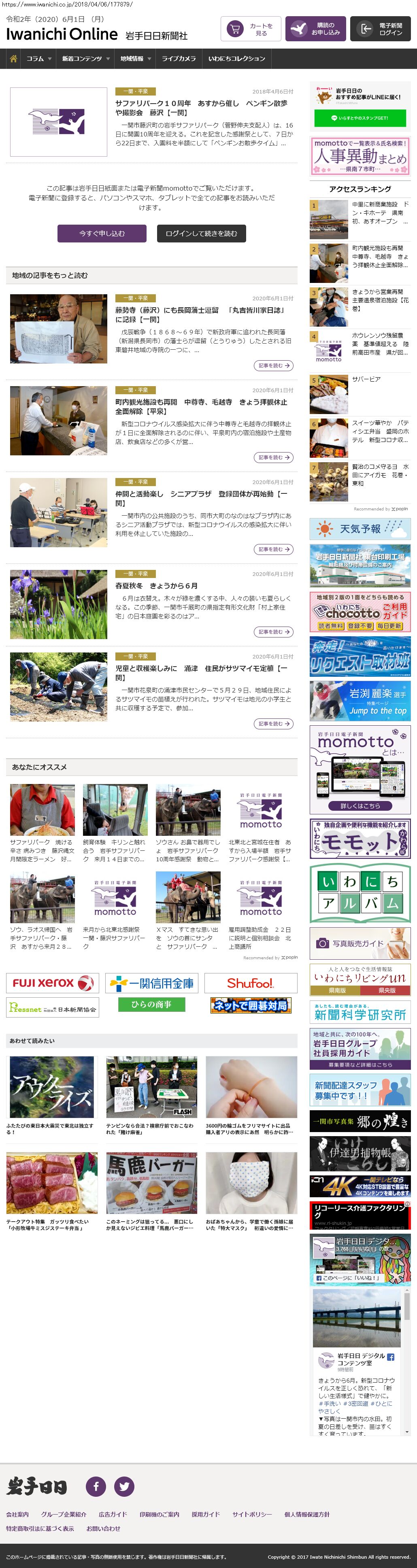Expand the 地域情報 menu

tap(136, 58)
